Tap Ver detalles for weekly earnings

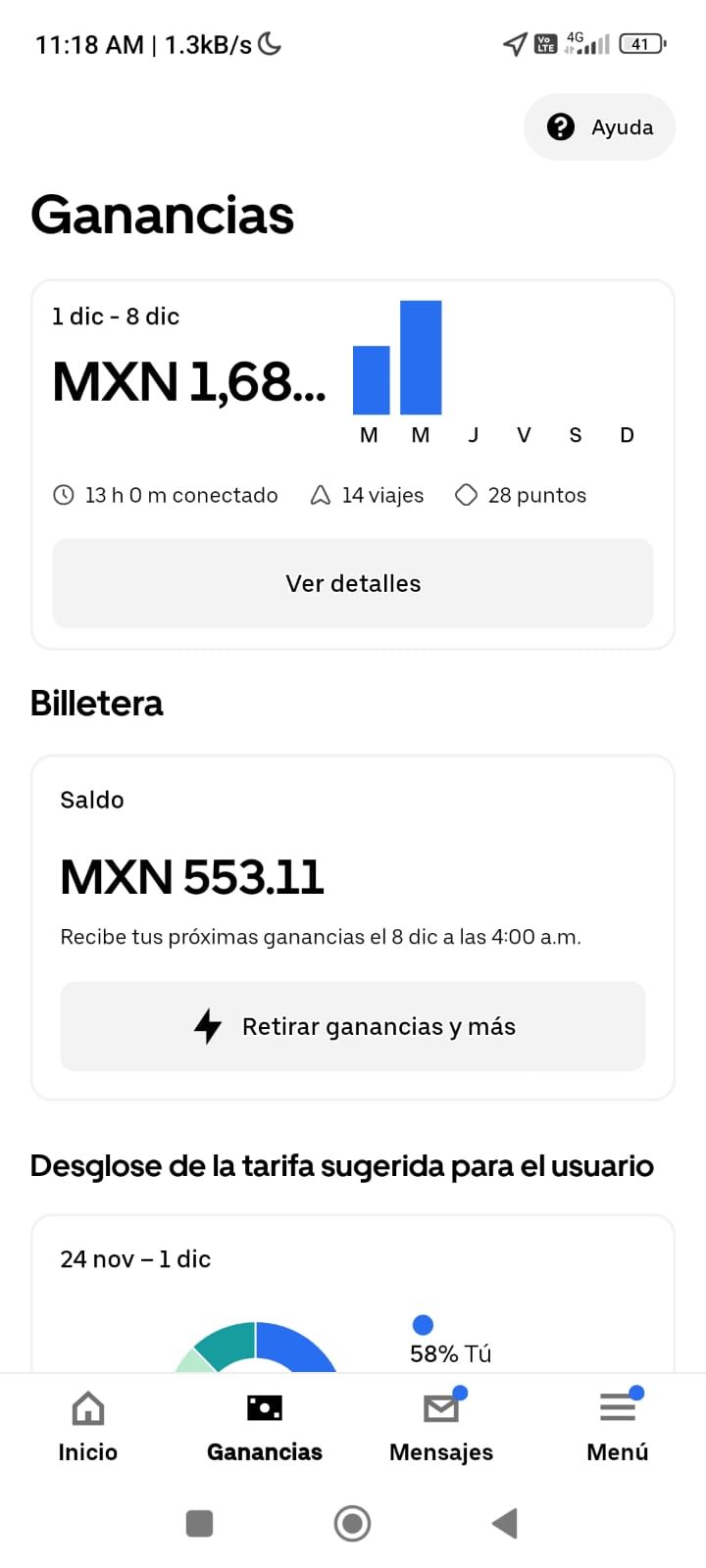pos(353,583)
